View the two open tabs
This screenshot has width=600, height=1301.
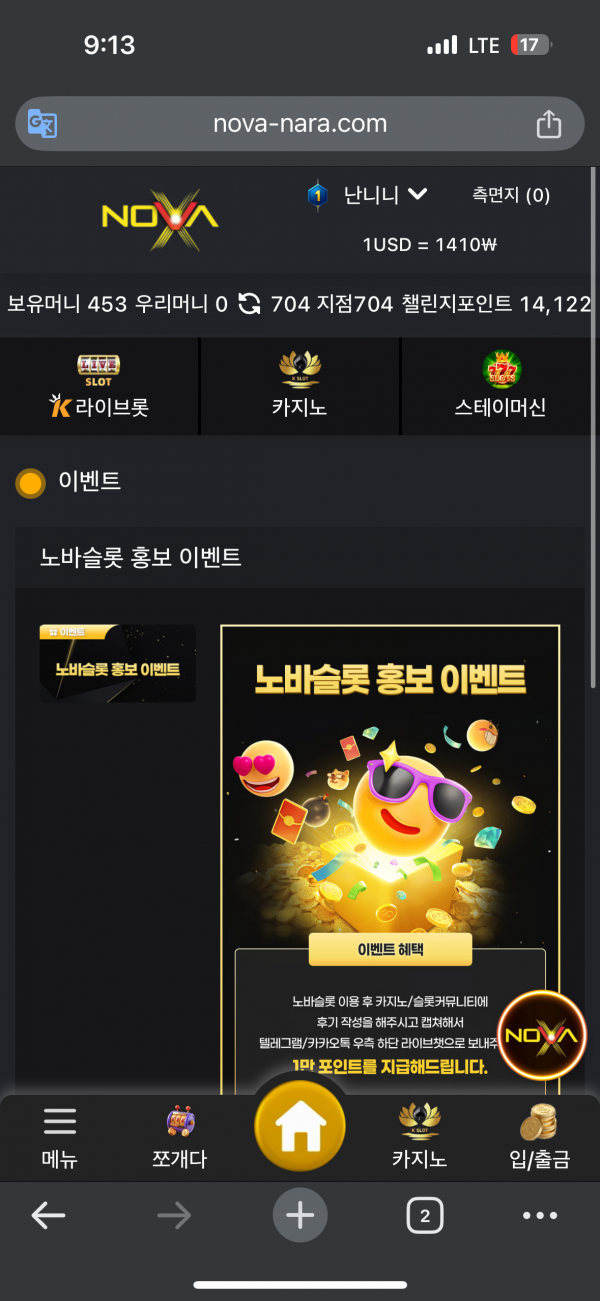[424, 1215]
